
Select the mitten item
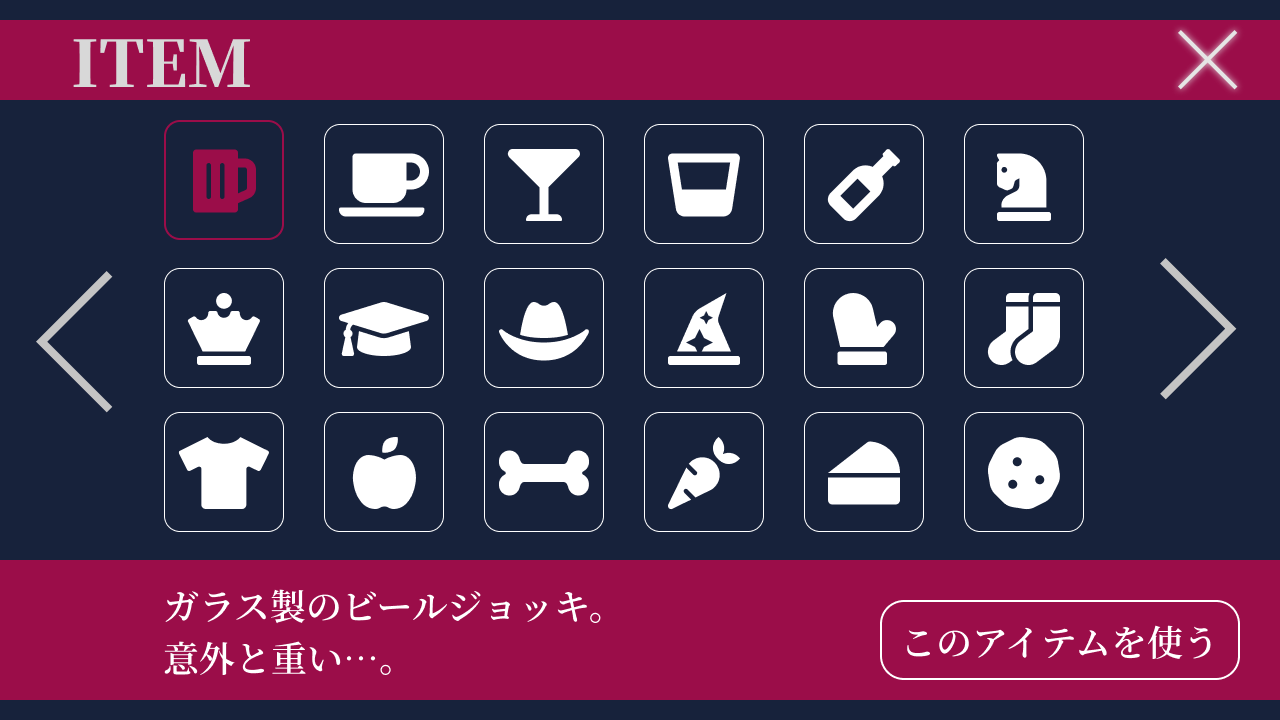pos(864,328)
